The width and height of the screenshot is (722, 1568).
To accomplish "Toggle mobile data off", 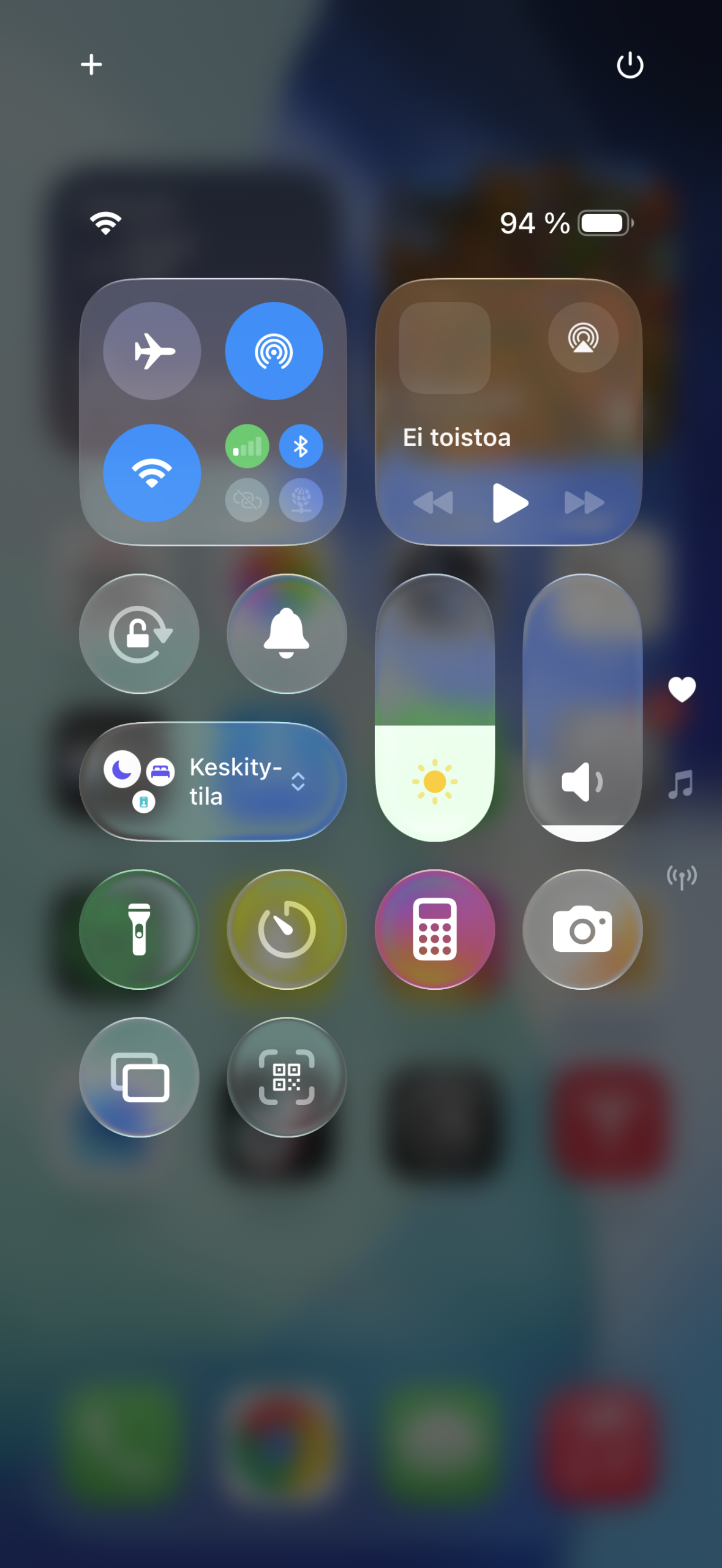I will point(247,447).
